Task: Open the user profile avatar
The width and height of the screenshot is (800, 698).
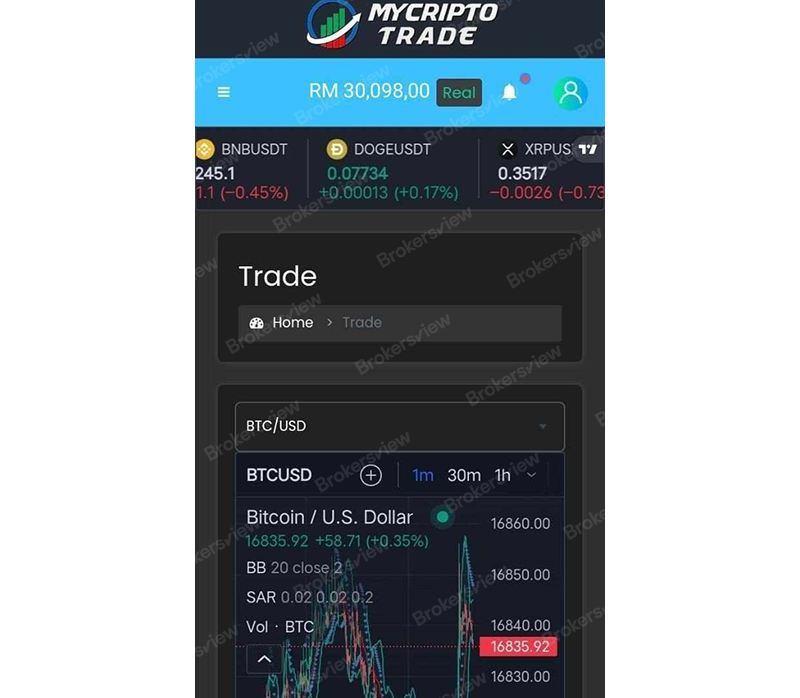Action: [x=570, y=93]
